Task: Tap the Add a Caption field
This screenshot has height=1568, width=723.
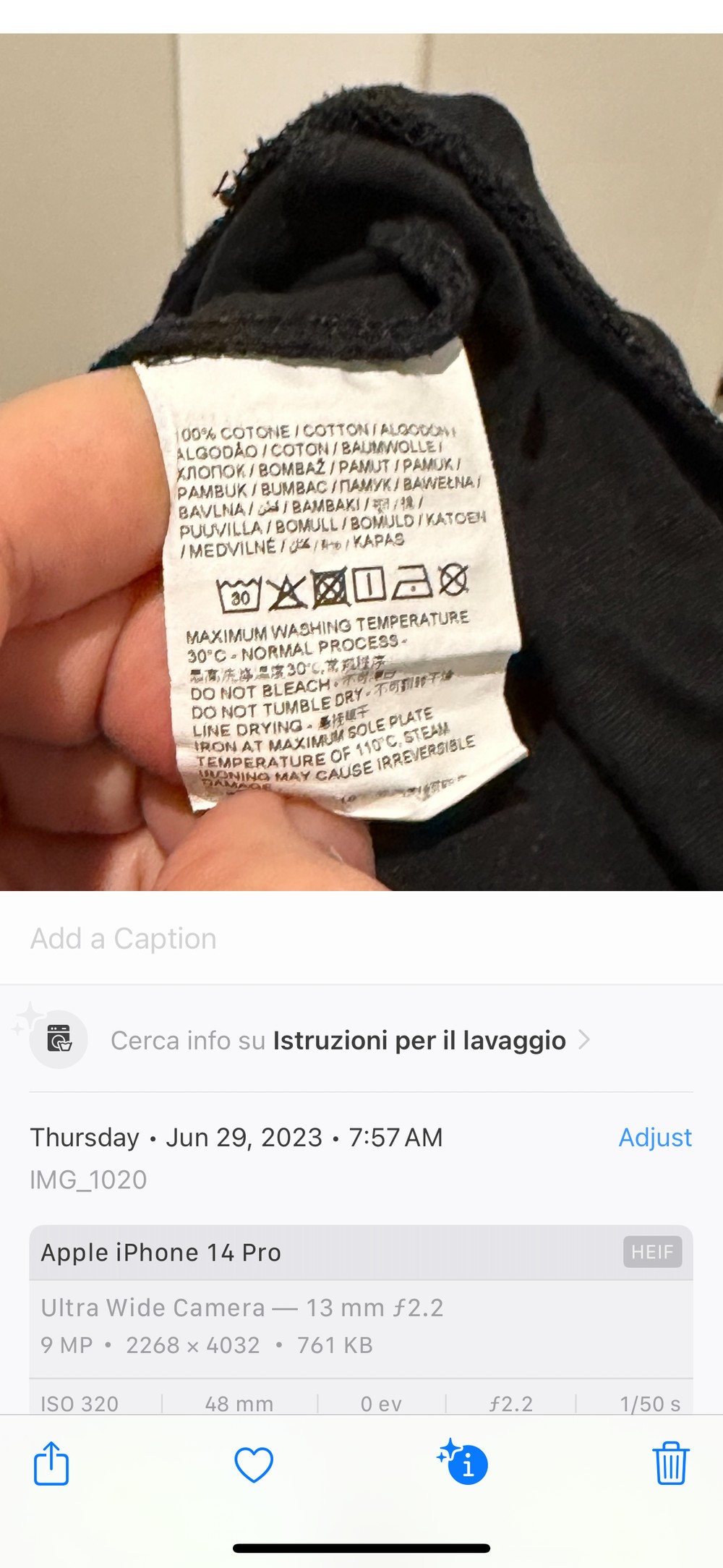Action: (x=361, y=938)
